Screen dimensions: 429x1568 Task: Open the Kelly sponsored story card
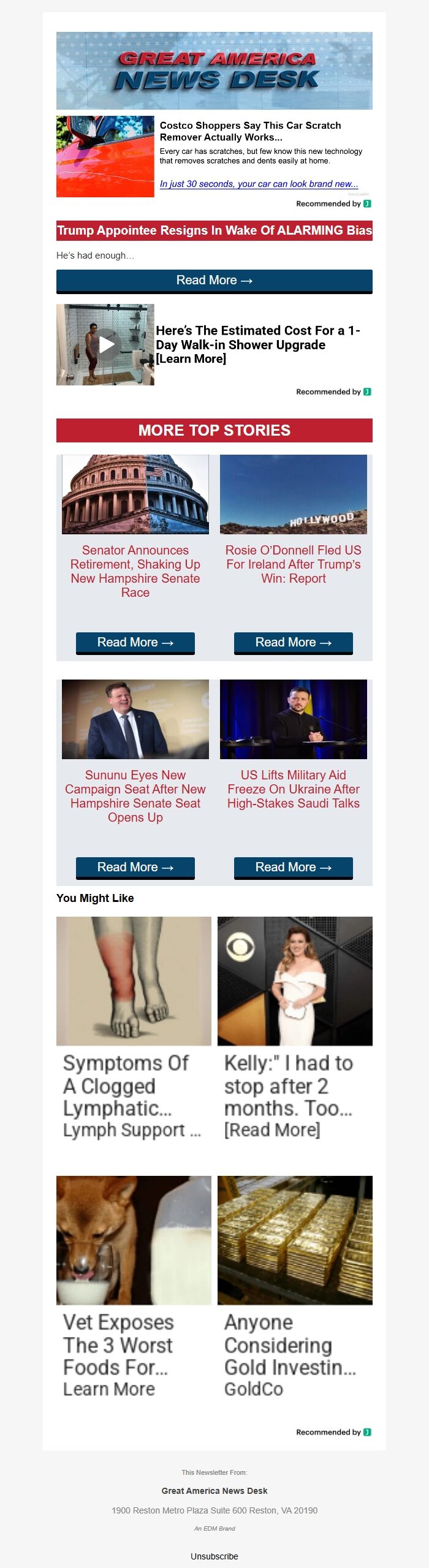[x=295, y=1029]
